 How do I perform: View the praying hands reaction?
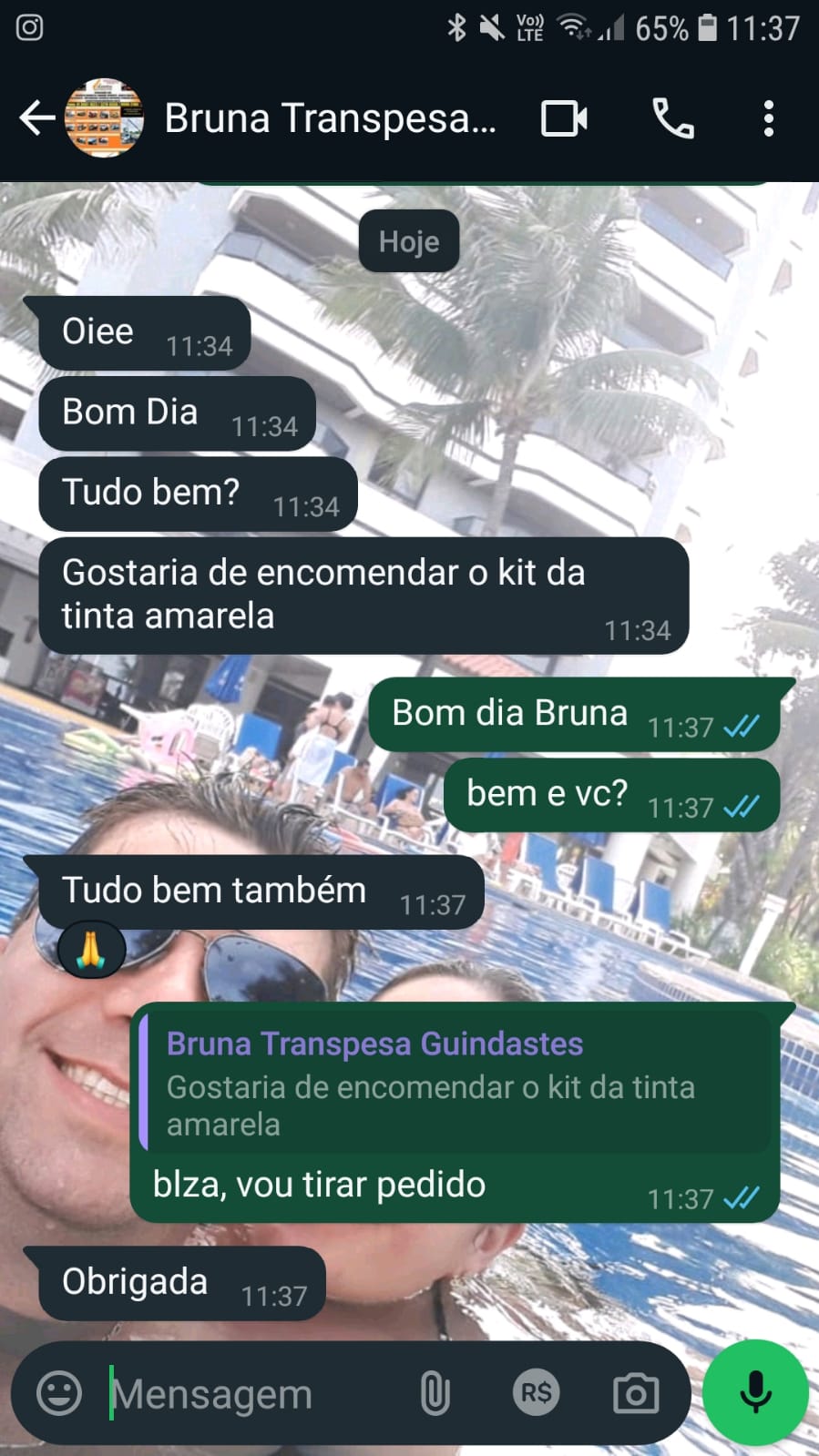point(91,950)
